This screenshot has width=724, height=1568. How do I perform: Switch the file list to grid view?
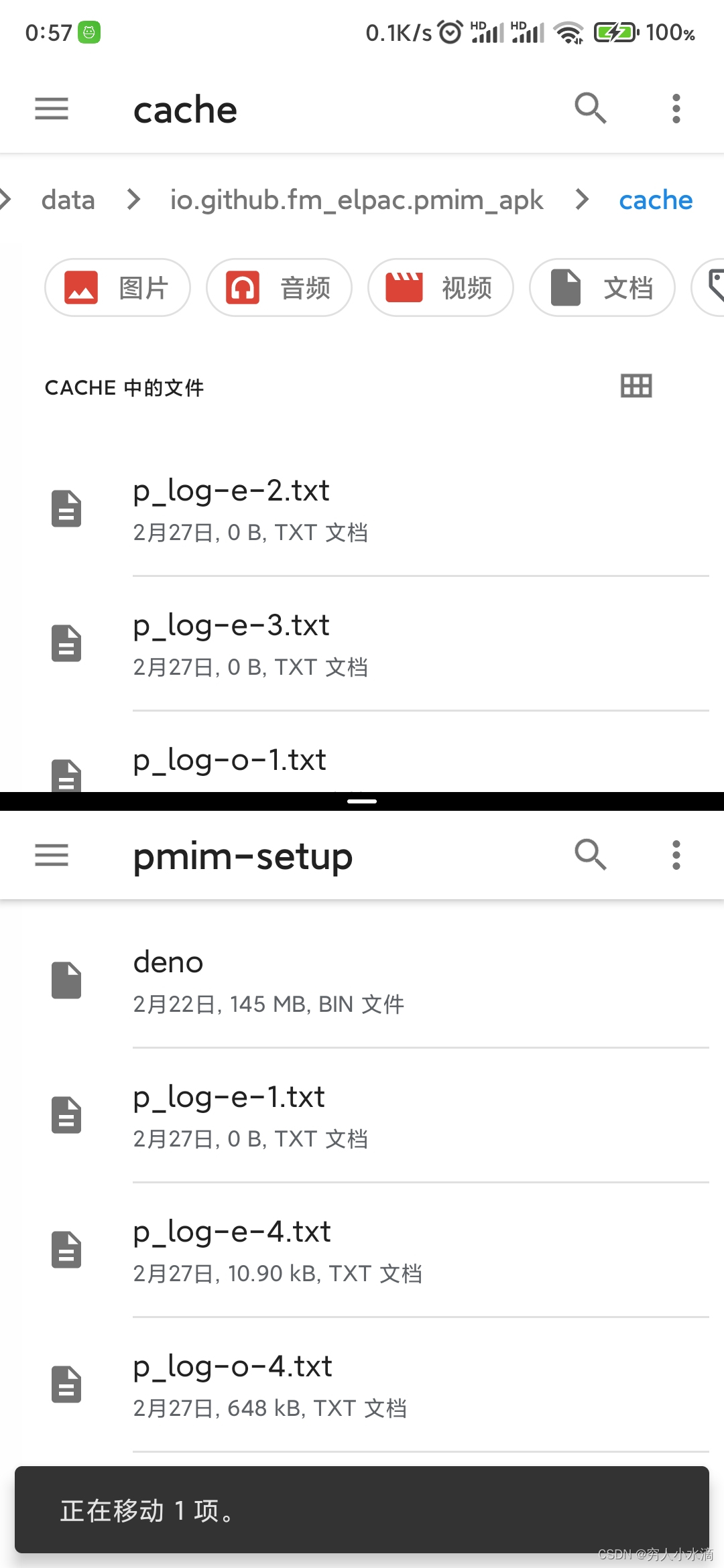(635, 386)
